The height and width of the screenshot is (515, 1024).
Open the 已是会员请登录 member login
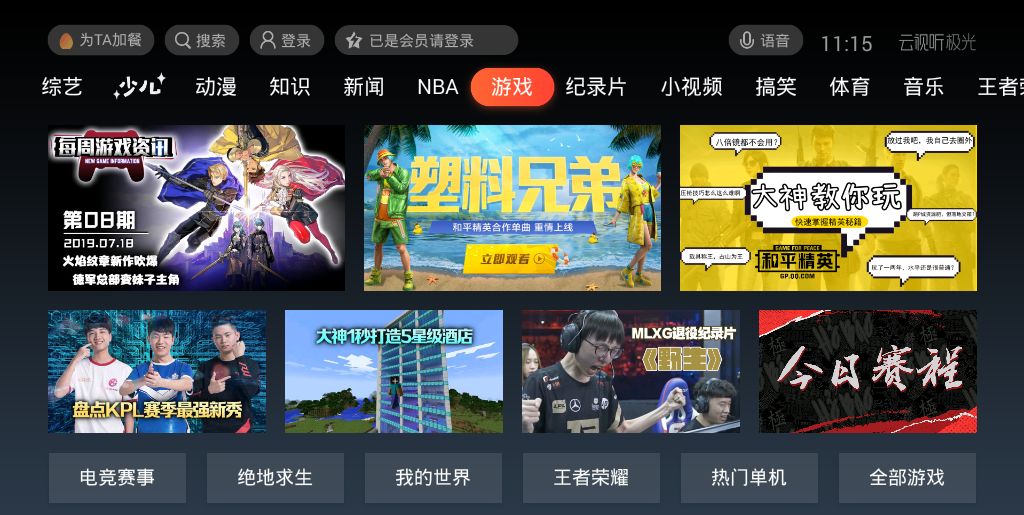426,40
